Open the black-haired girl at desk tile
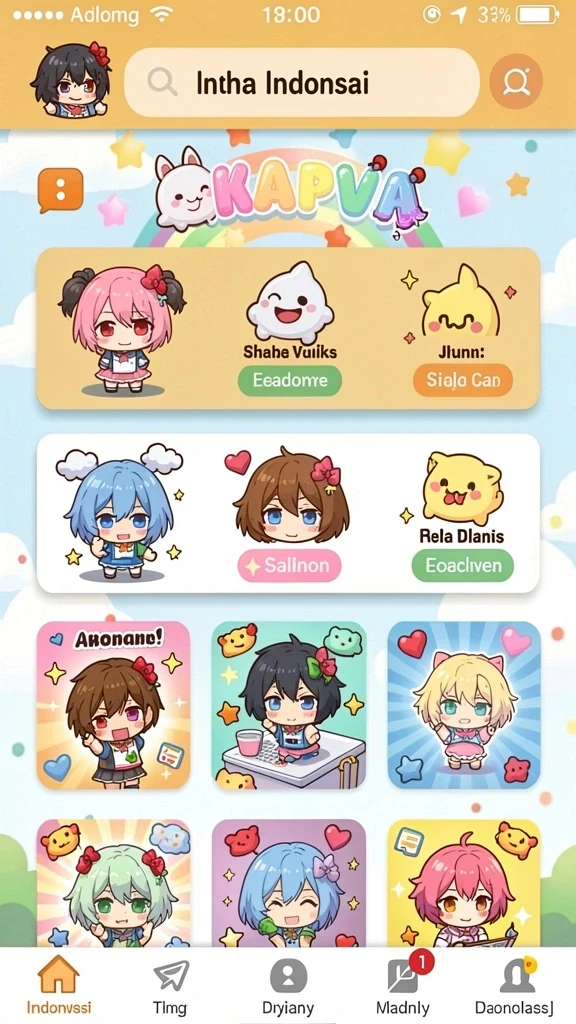This screenshot has height=1024, width=576. click(x=289, y=705)
